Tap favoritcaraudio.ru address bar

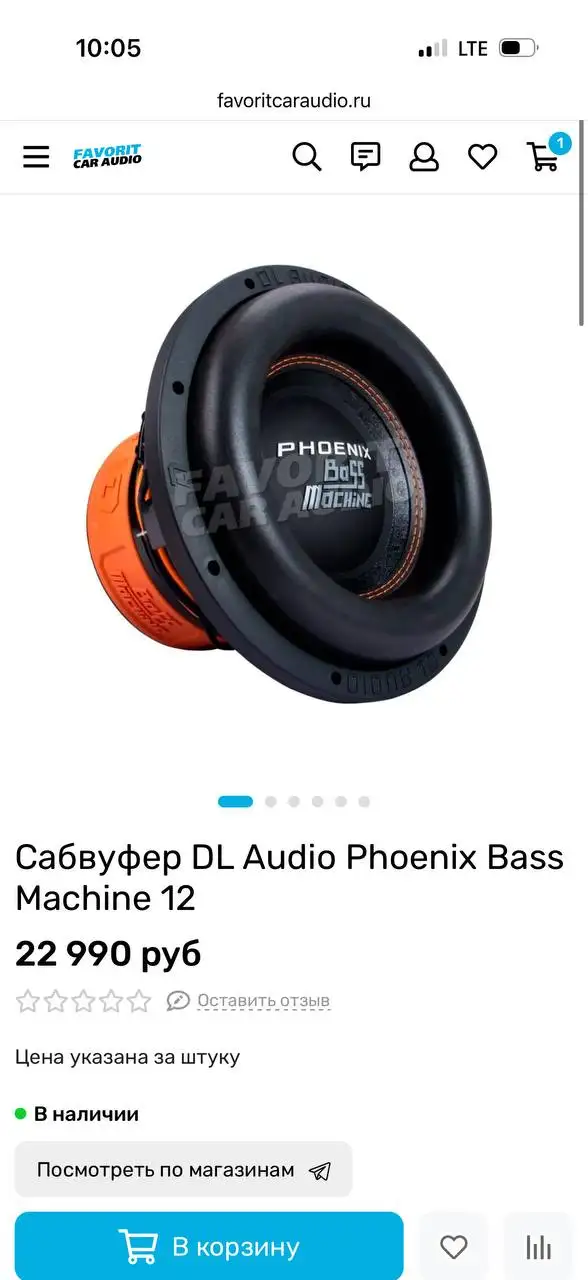[x=294, y=100]
